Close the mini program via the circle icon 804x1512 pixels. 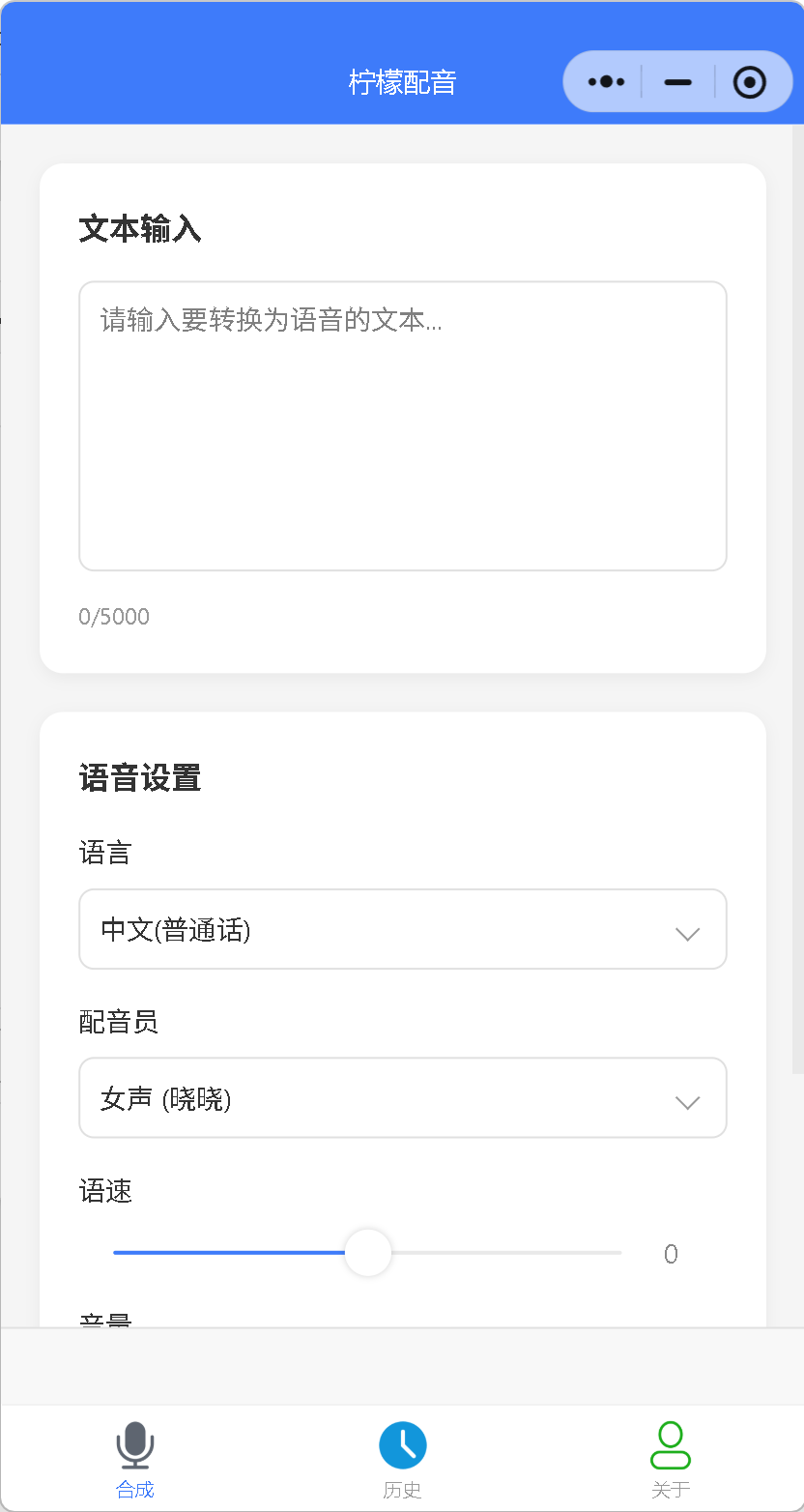coord(750,82)
